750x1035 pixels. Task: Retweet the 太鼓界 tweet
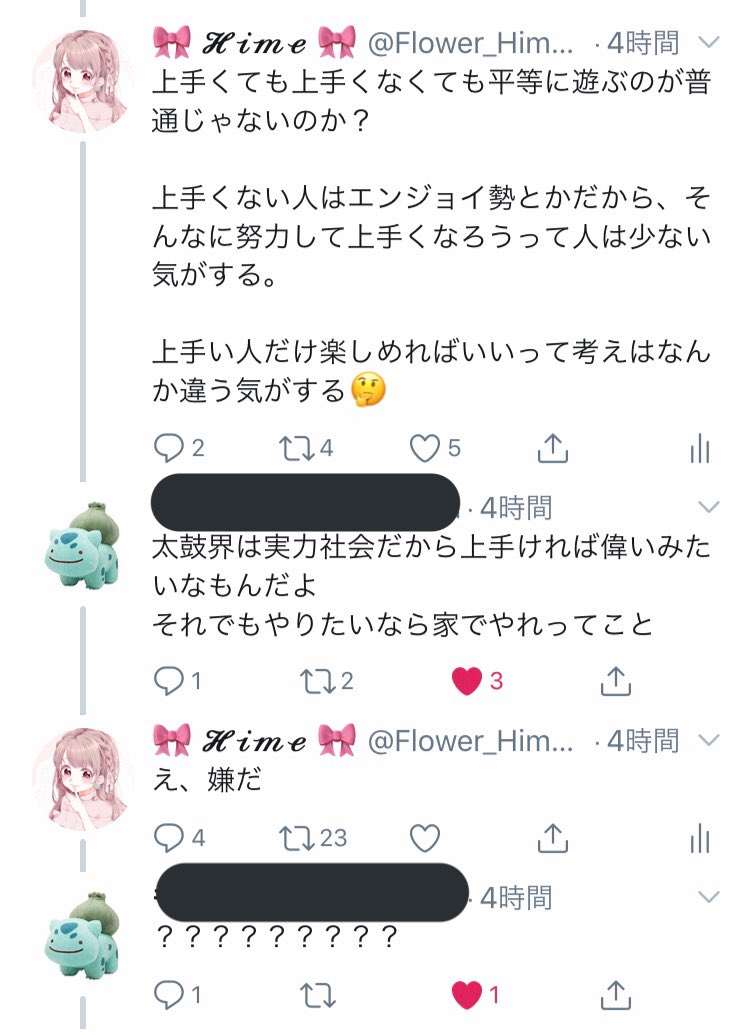[319, 682]
